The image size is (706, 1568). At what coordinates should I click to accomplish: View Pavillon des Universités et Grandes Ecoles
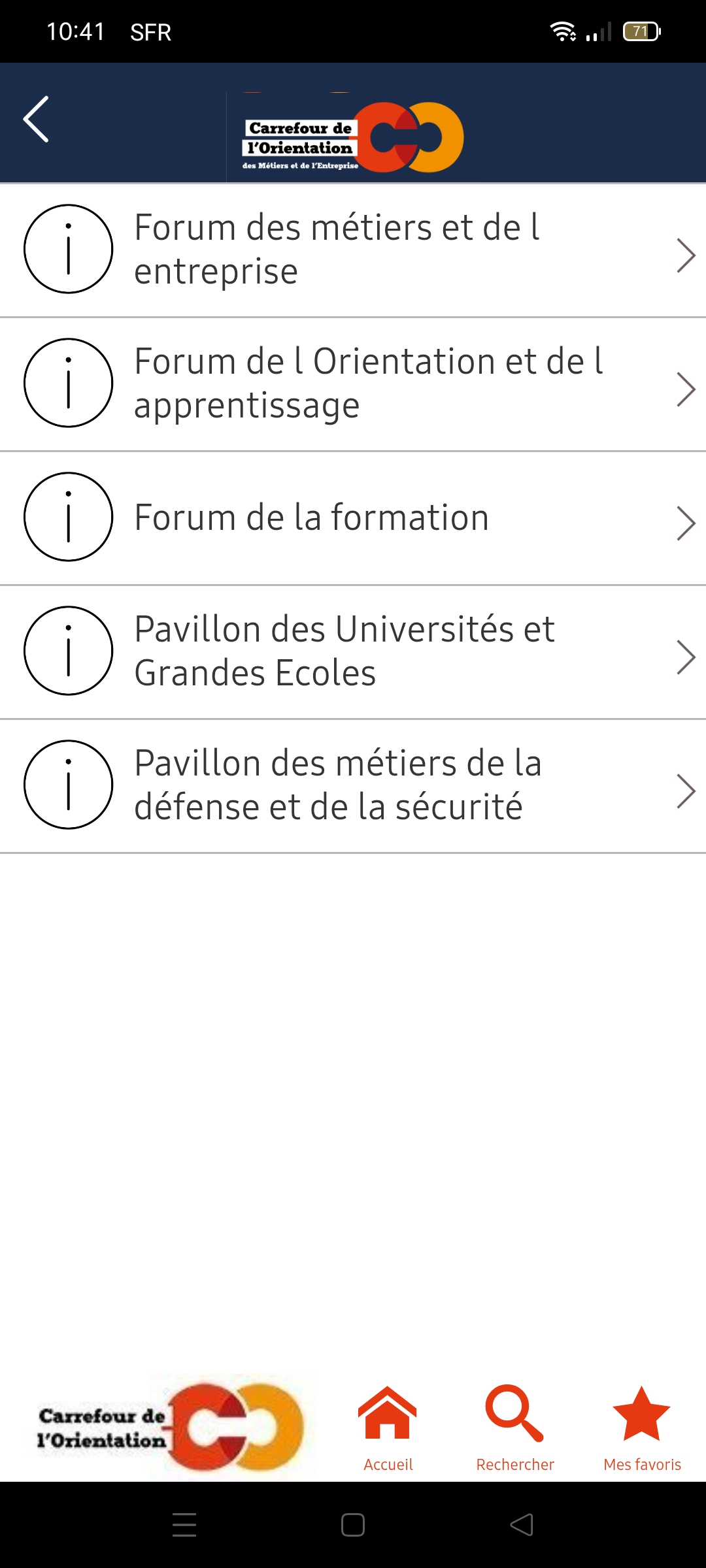coord(353,652)
